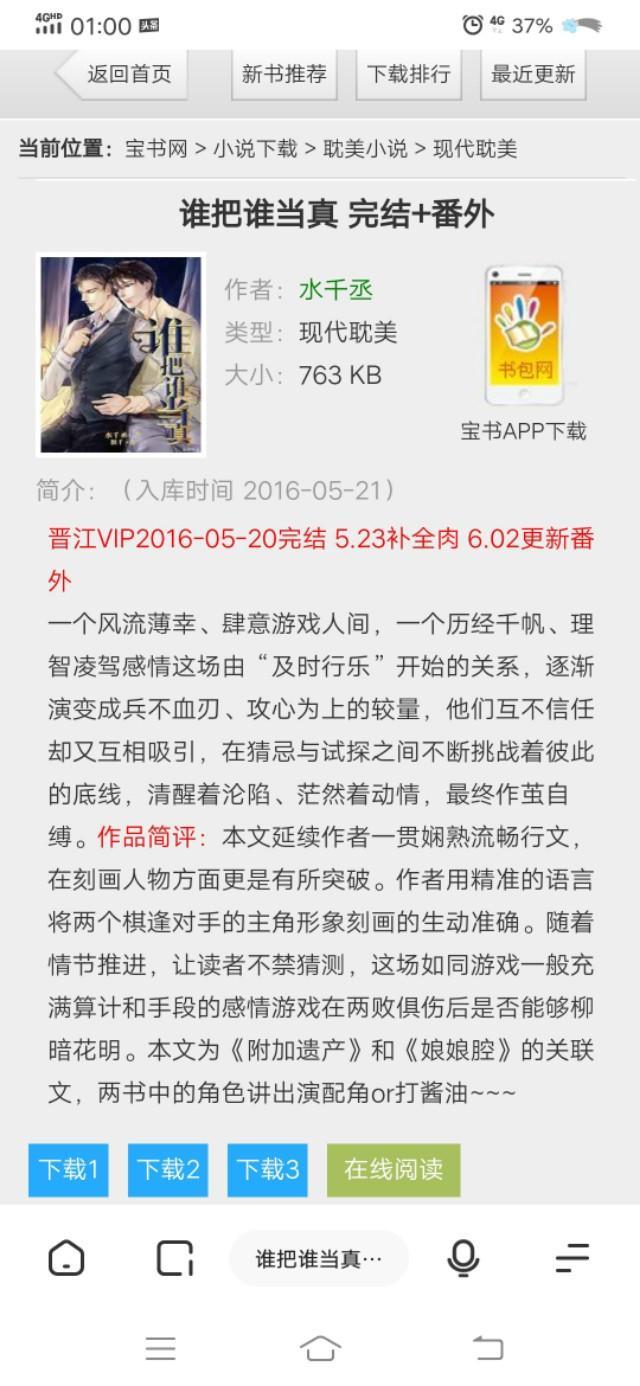Tap the browser address bar
The height and width of the screenshot is (1386, 640).
pos(319,1258)
